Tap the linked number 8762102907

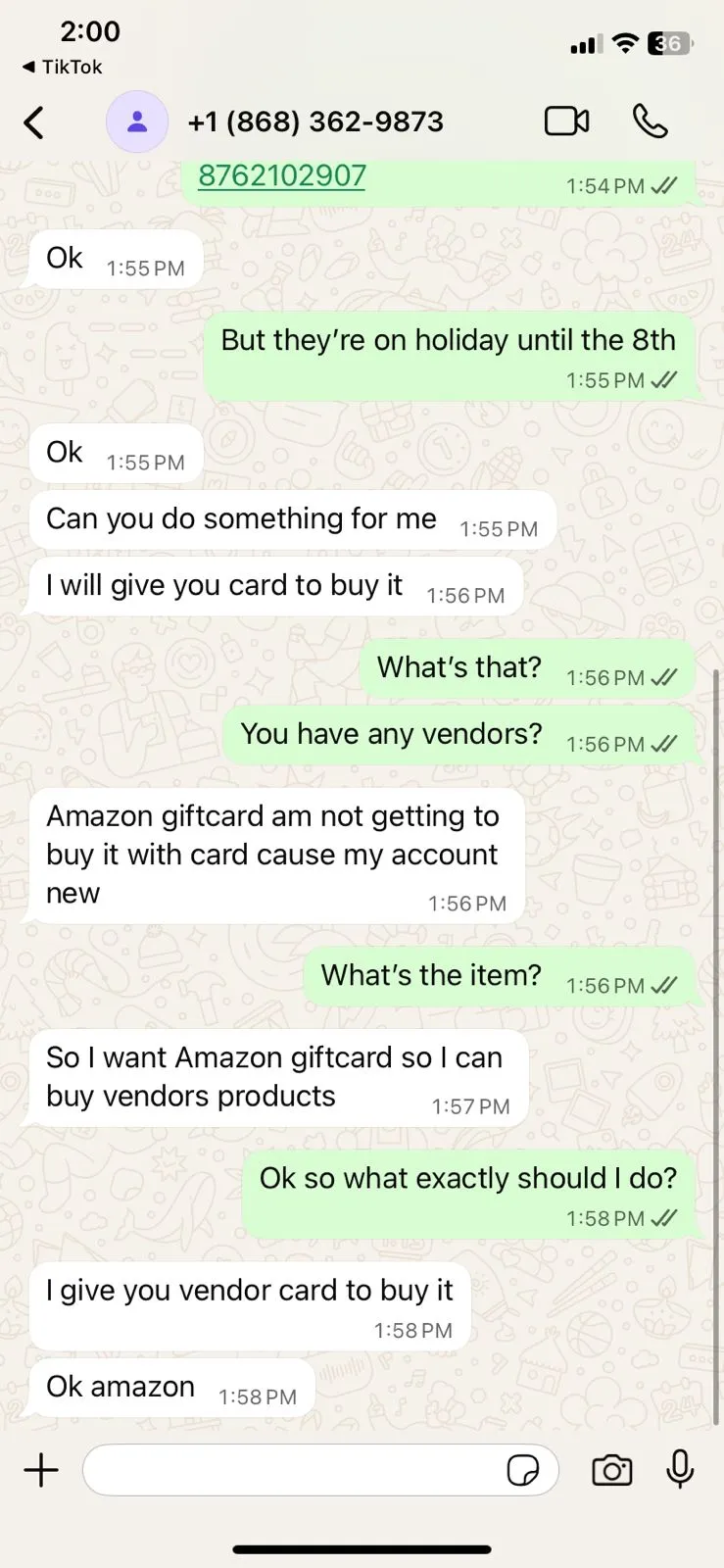pos(282,175)
